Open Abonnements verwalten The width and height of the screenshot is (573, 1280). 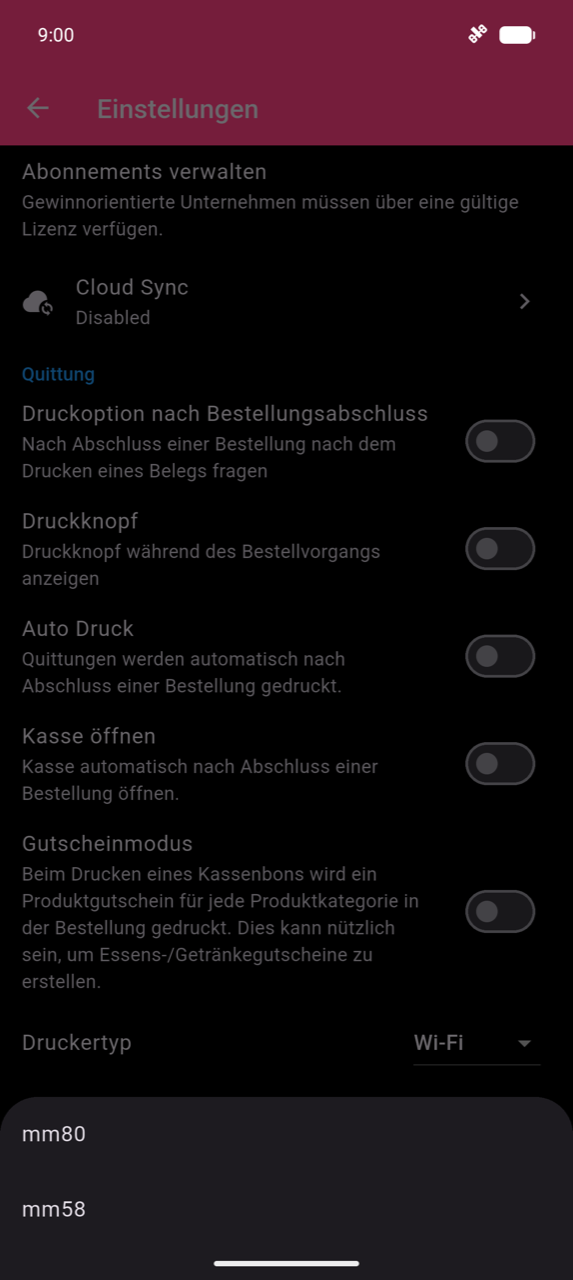point(286,199)
